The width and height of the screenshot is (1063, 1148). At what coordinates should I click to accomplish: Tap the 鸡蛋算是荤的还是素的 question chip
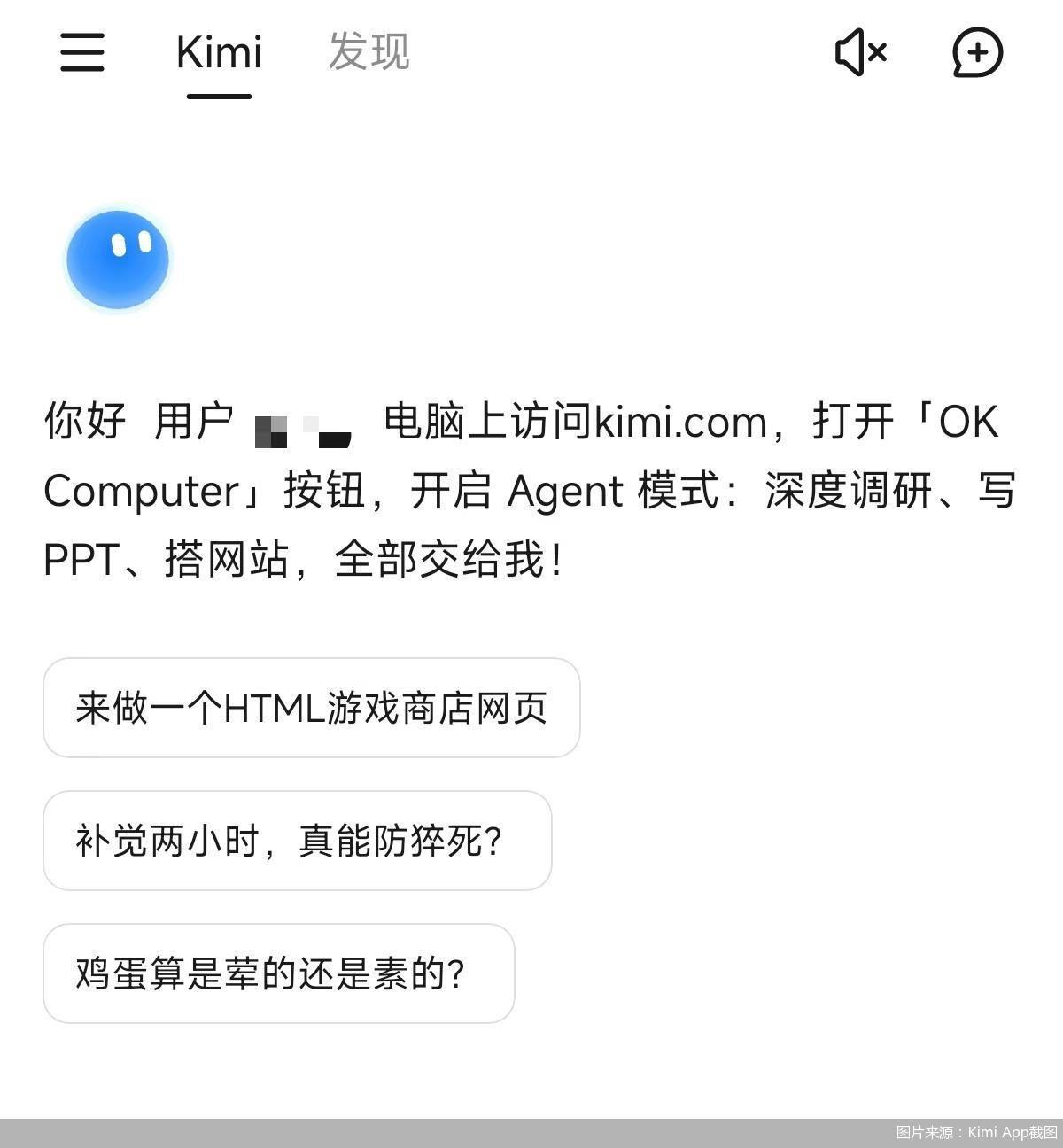278,974
